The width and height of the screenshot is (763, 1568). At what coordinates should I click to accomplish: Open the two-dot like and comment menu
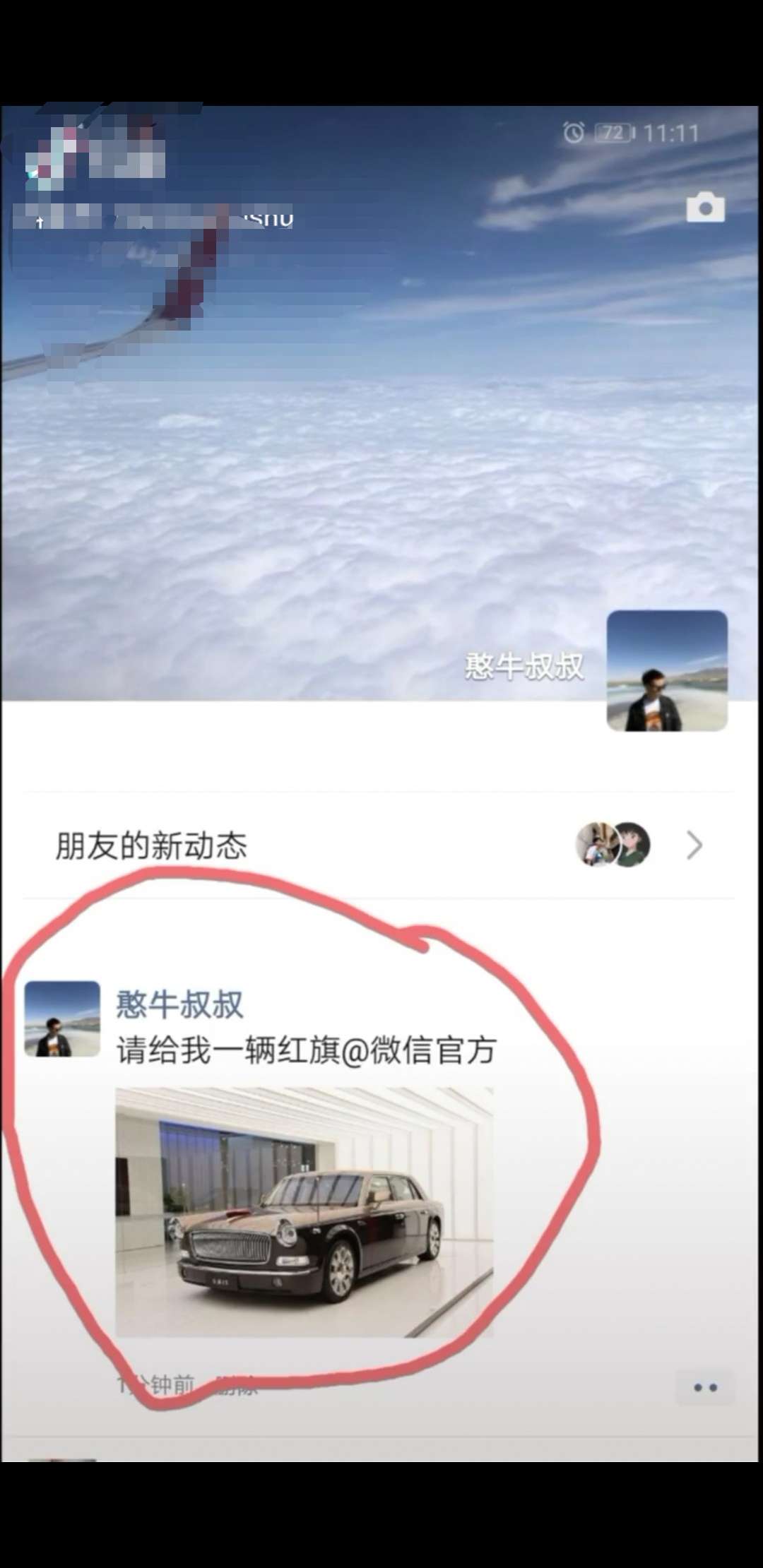pyautogui.click(x=705, y=1387)
